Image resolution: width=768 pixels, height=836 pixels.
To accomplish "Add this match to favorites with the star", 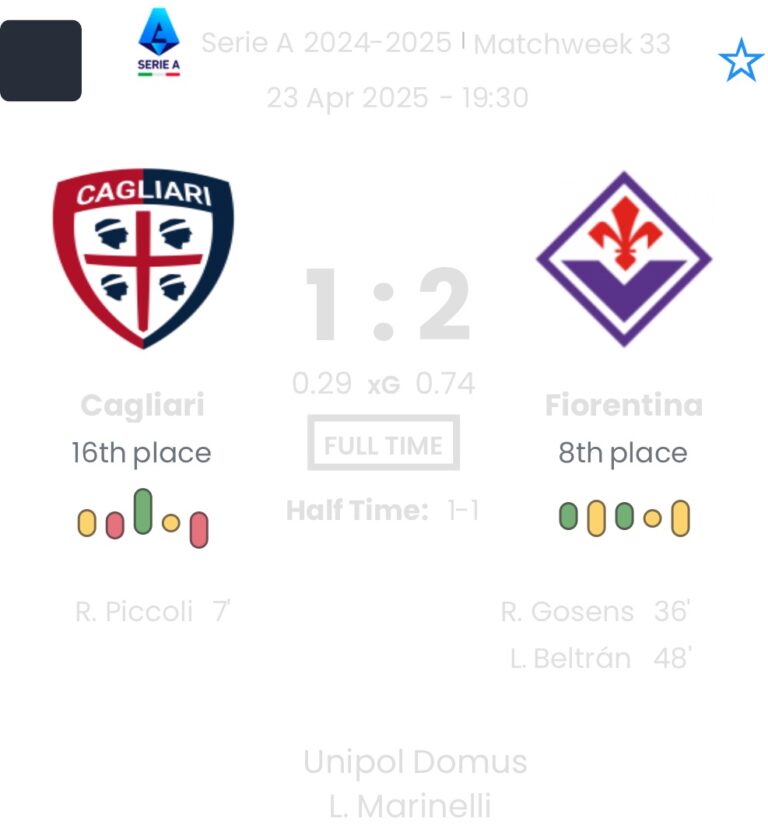I will [740, 62].
